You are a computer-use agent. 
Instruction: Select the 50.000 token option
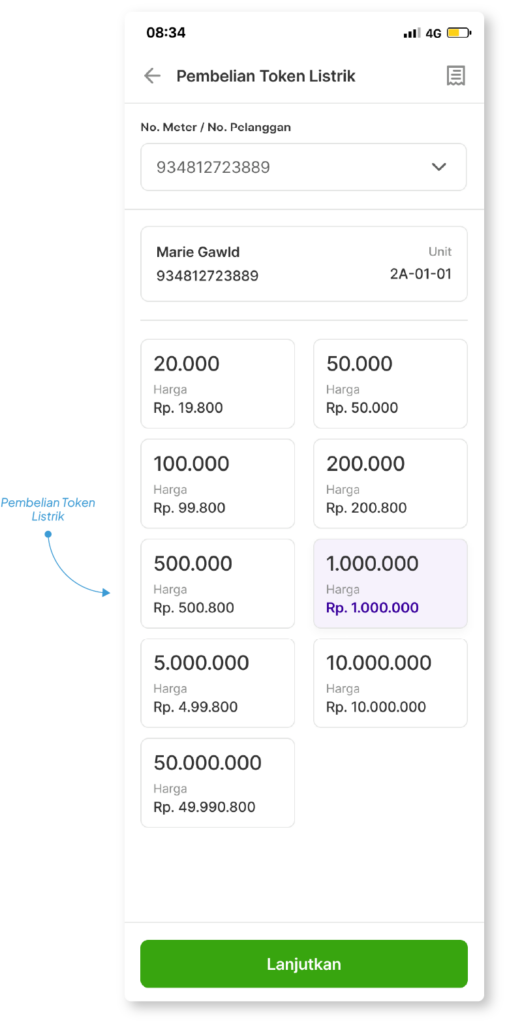pos(390,384)
